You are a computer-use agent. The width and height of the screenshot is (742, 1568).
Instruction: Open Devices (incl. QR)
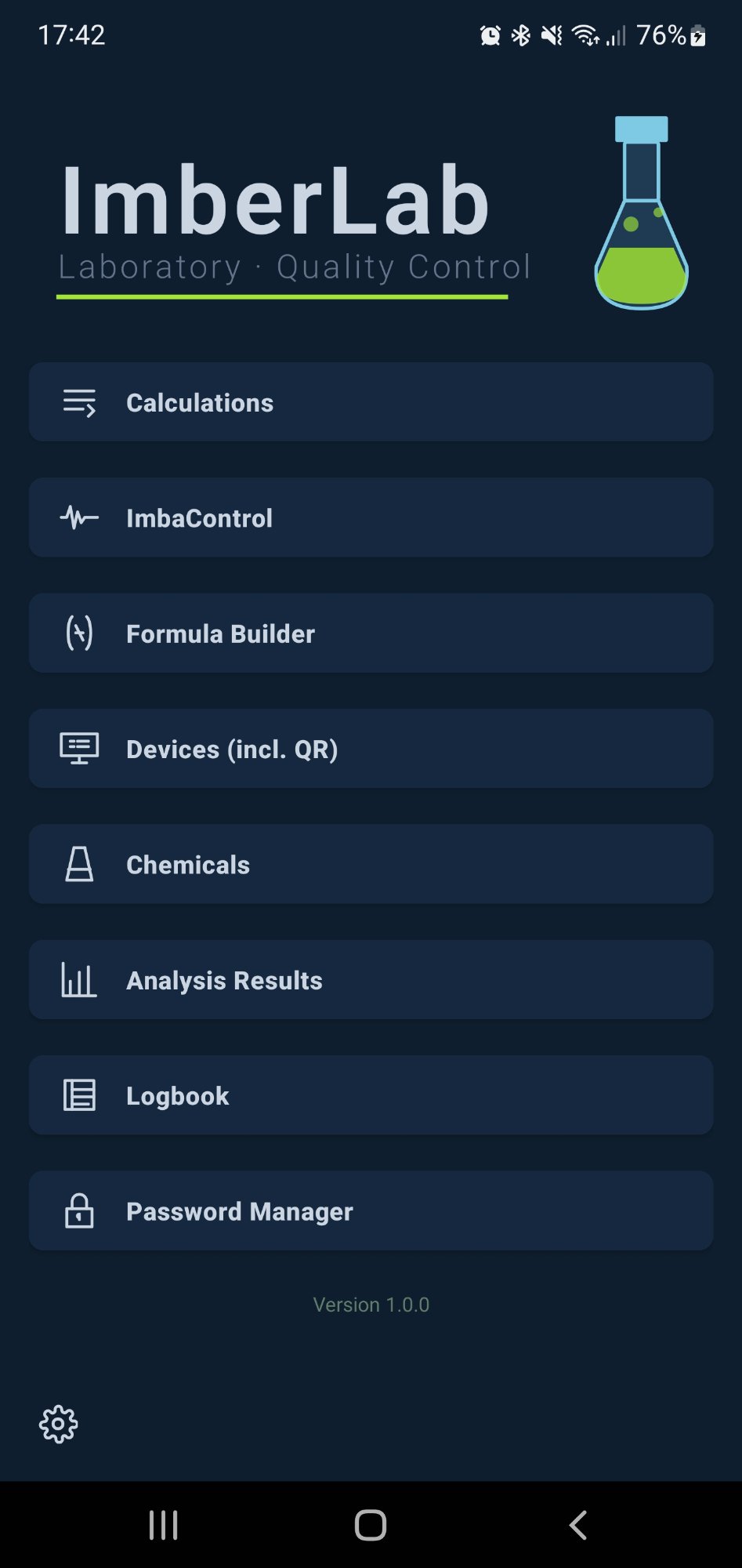click(x=371, y=749)
